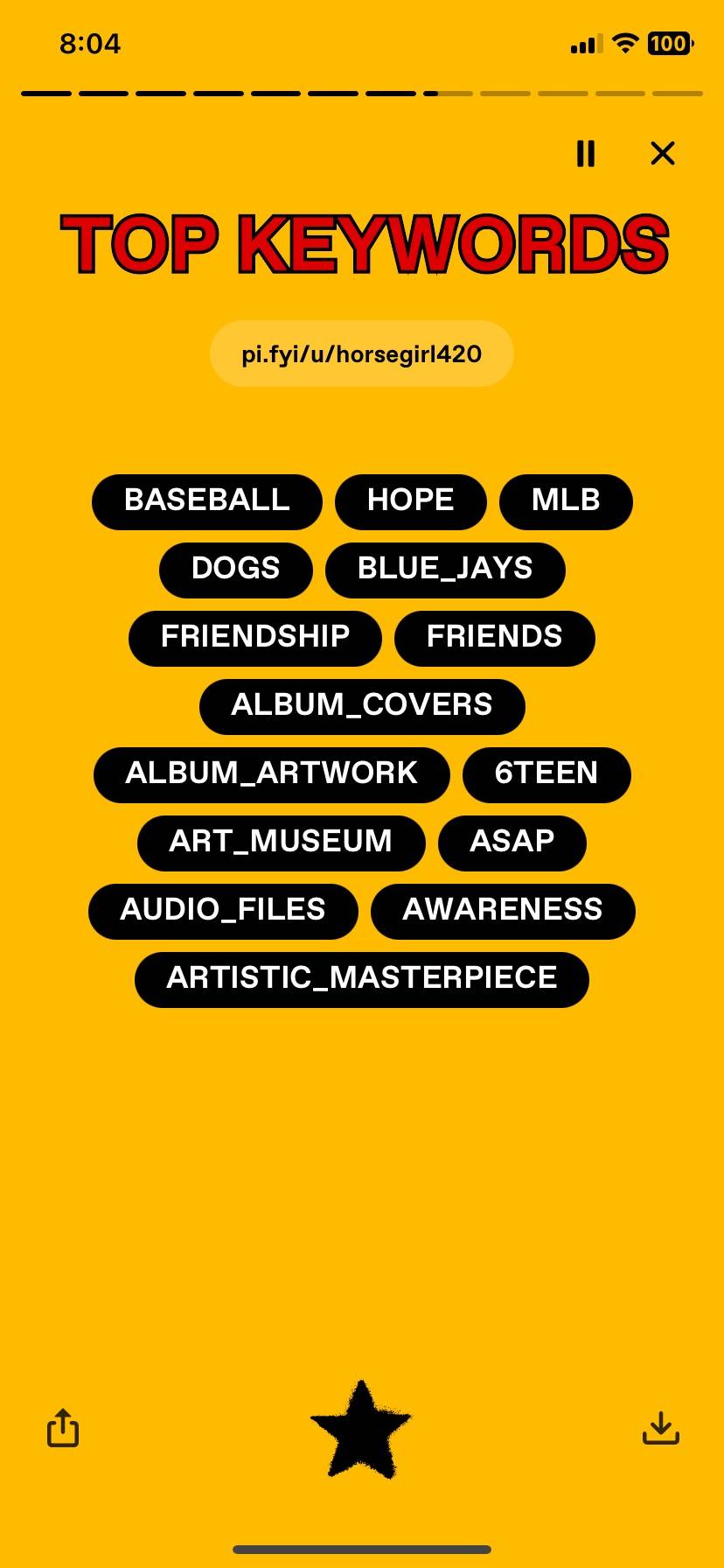Select the BASEBALL keyword chip
Image resolution: width=724 pixels, height=1568 pixels.
click(x=207, y=501)
